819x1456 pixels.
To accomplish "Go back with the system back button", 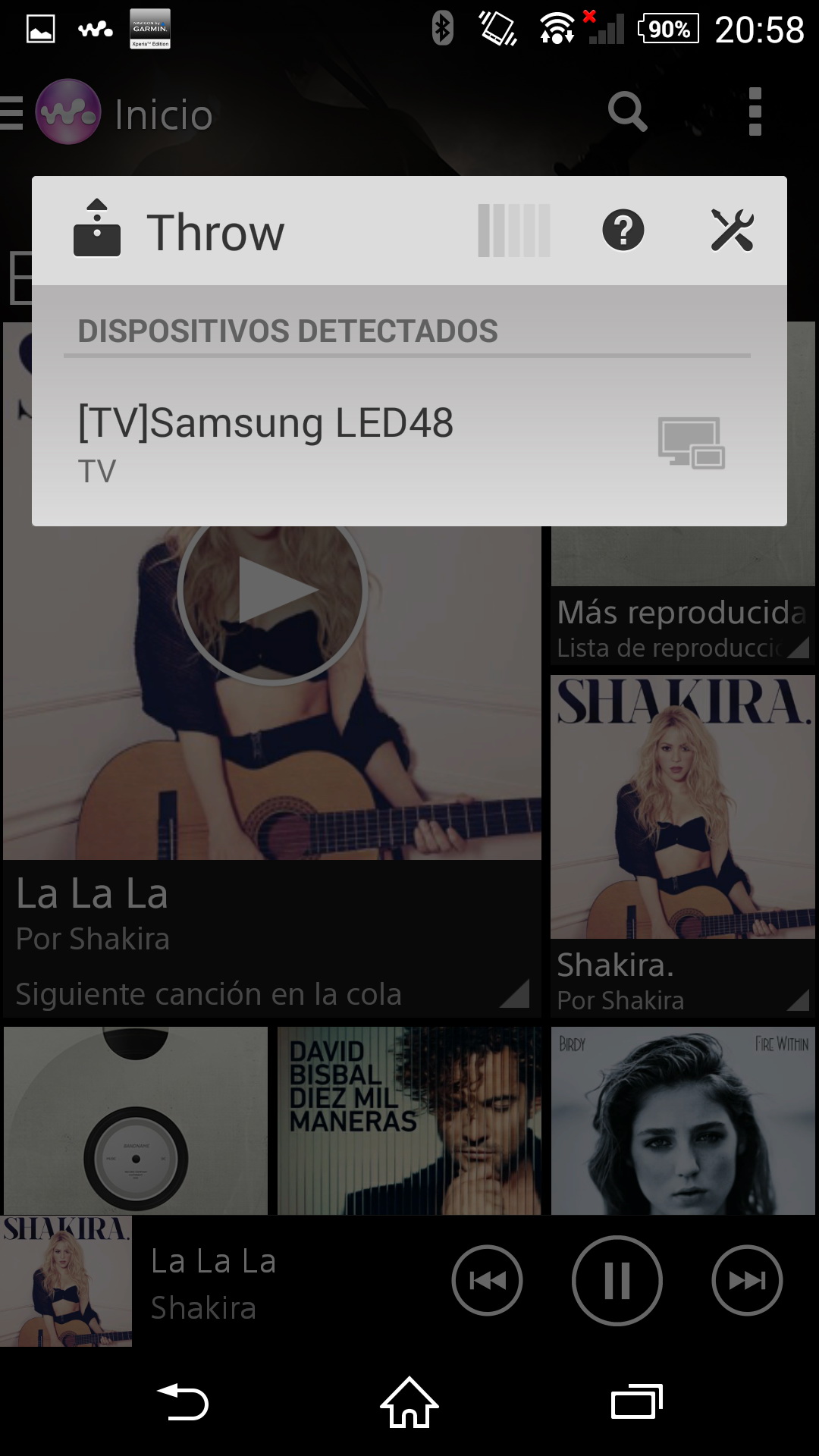I will [182, 1402].
